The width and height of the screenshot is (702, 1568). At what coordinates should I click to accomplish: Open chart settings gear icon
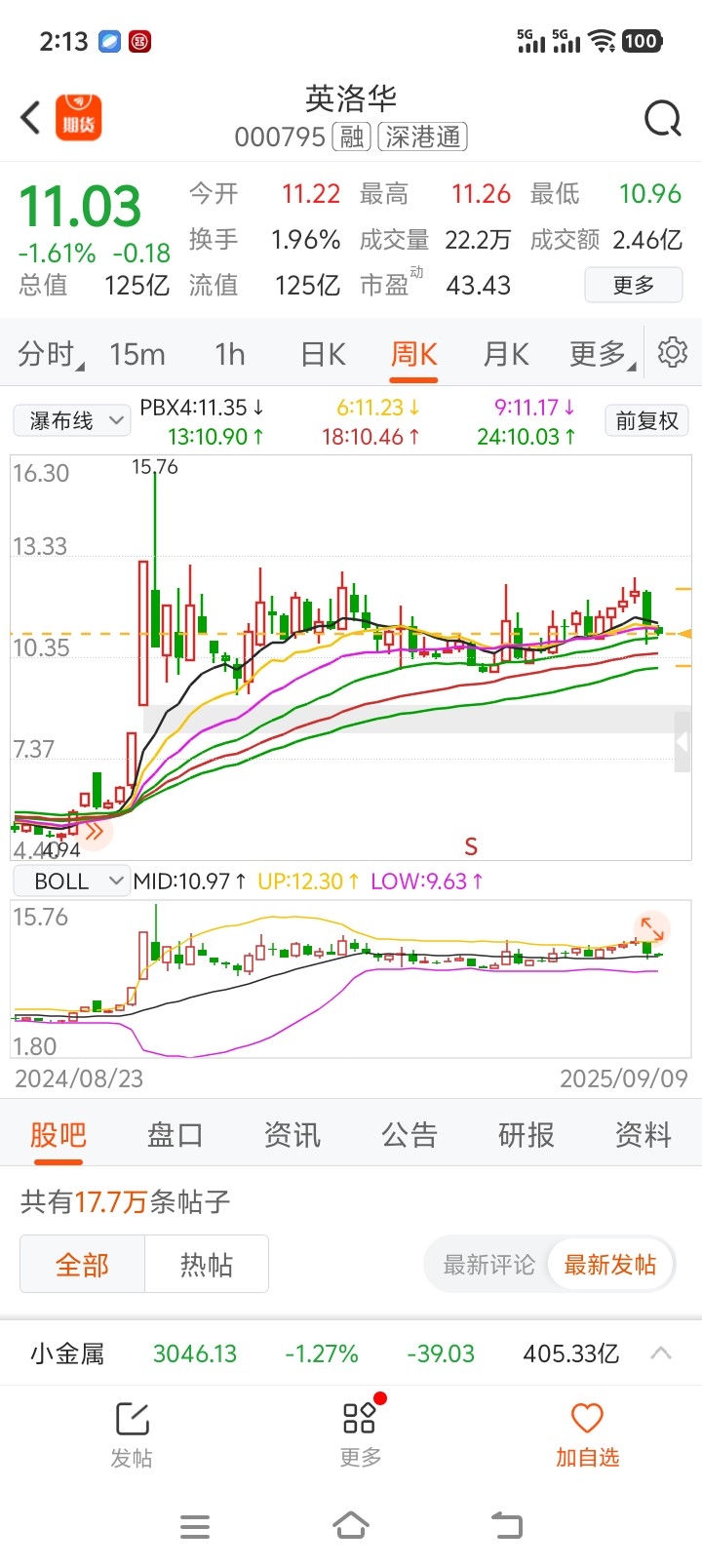tap(673, 352)
